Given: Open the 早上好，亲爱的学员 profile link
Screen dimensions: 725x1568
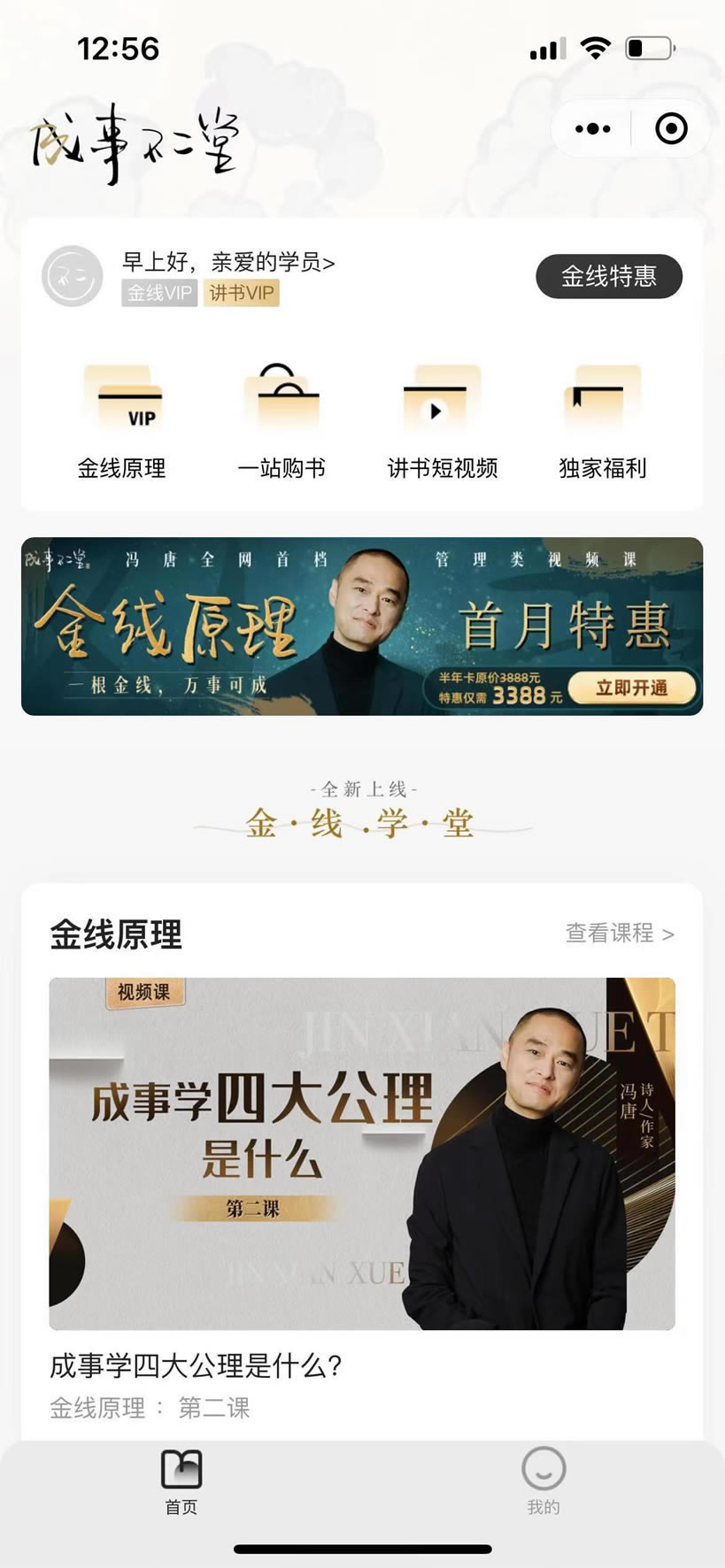Looking at the screenshot, I should click(x=228, y=262).
